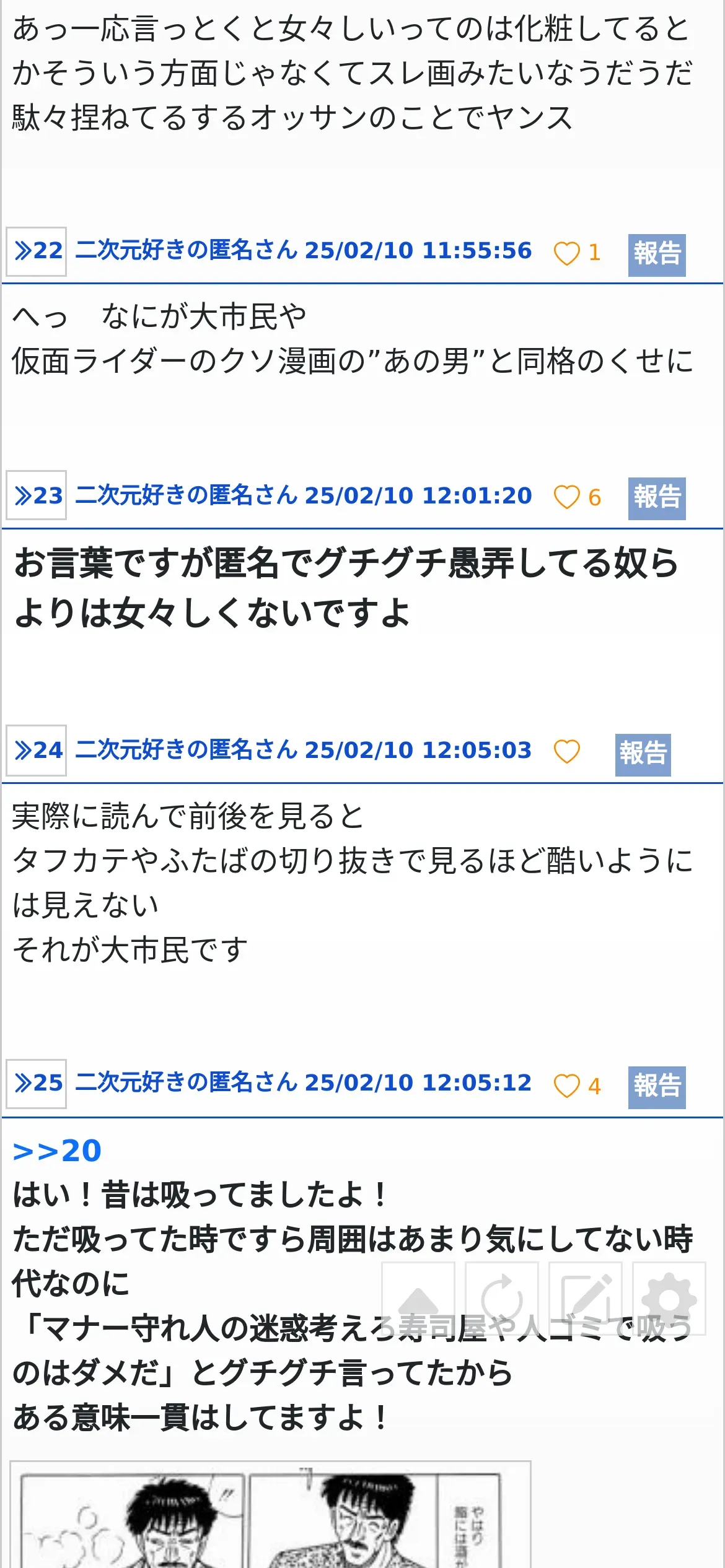Image resolution: width=725 pixels, height=1568 pixels.
Task: Report comment 23 using 報告 button
Action: [657, 498]
